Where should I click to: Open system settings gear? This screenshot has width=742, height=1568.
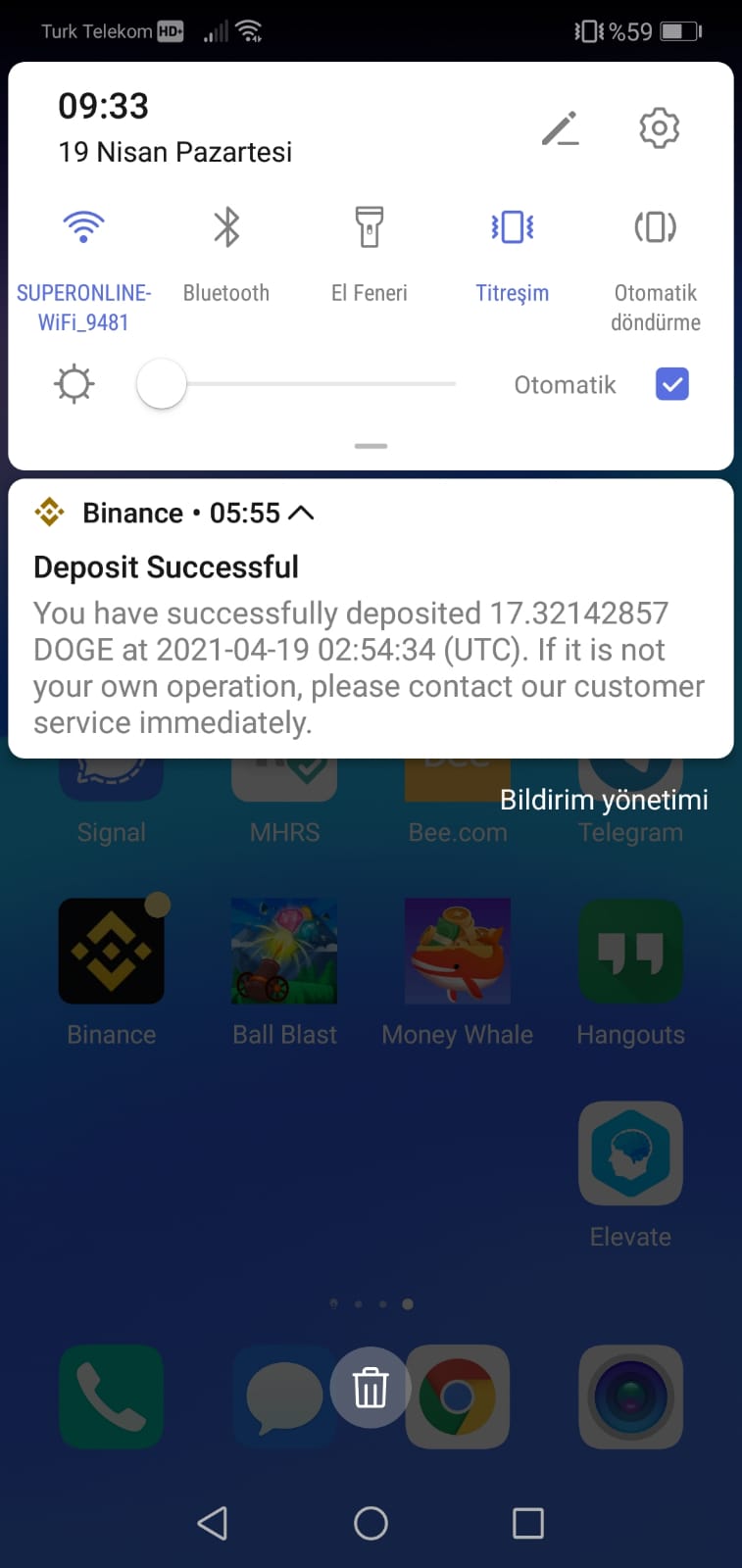point(659,128)
